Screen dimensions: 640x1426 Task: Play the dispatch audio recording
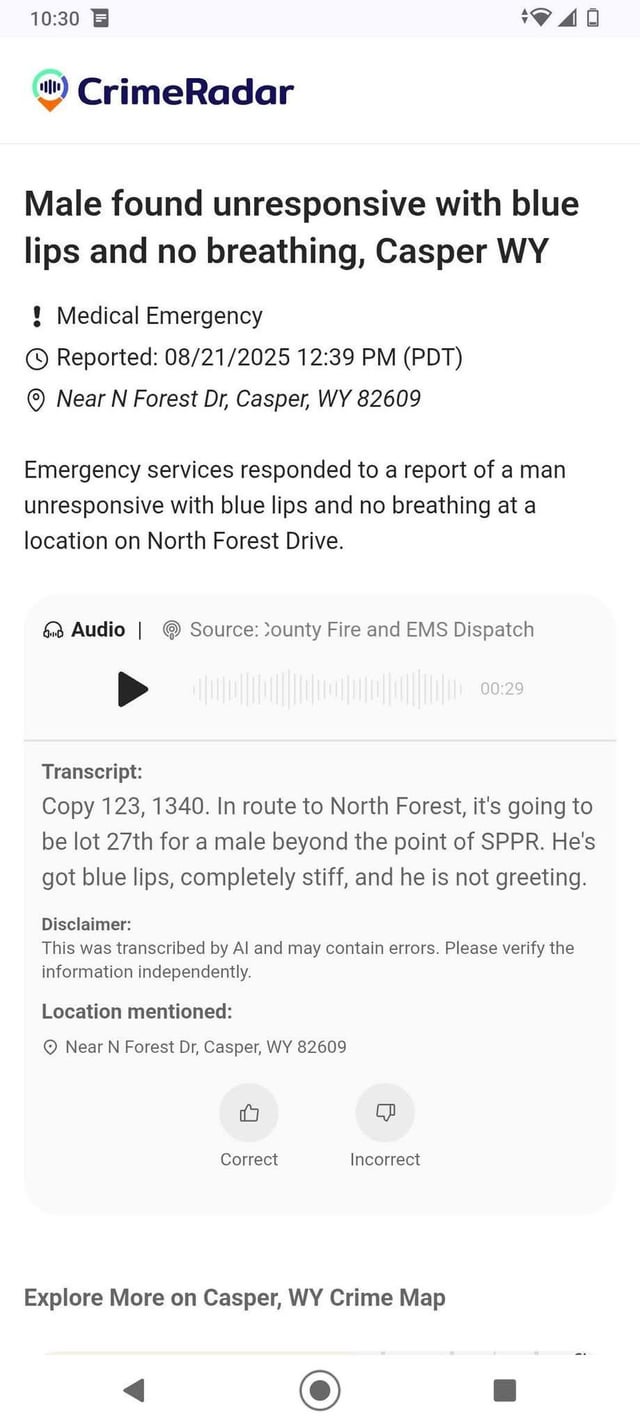132,688
